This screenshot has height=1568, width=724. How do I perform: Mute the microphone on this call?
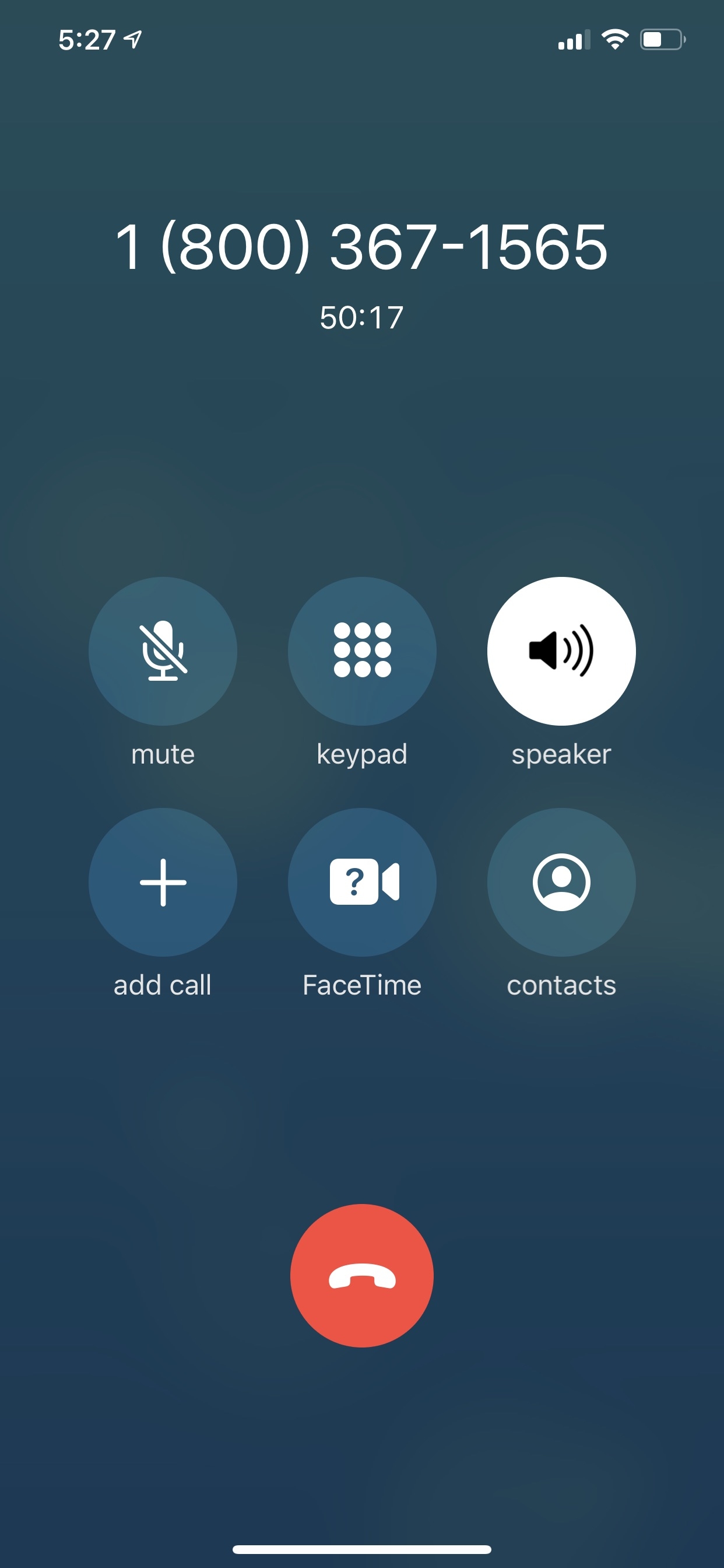click(163, 650)
